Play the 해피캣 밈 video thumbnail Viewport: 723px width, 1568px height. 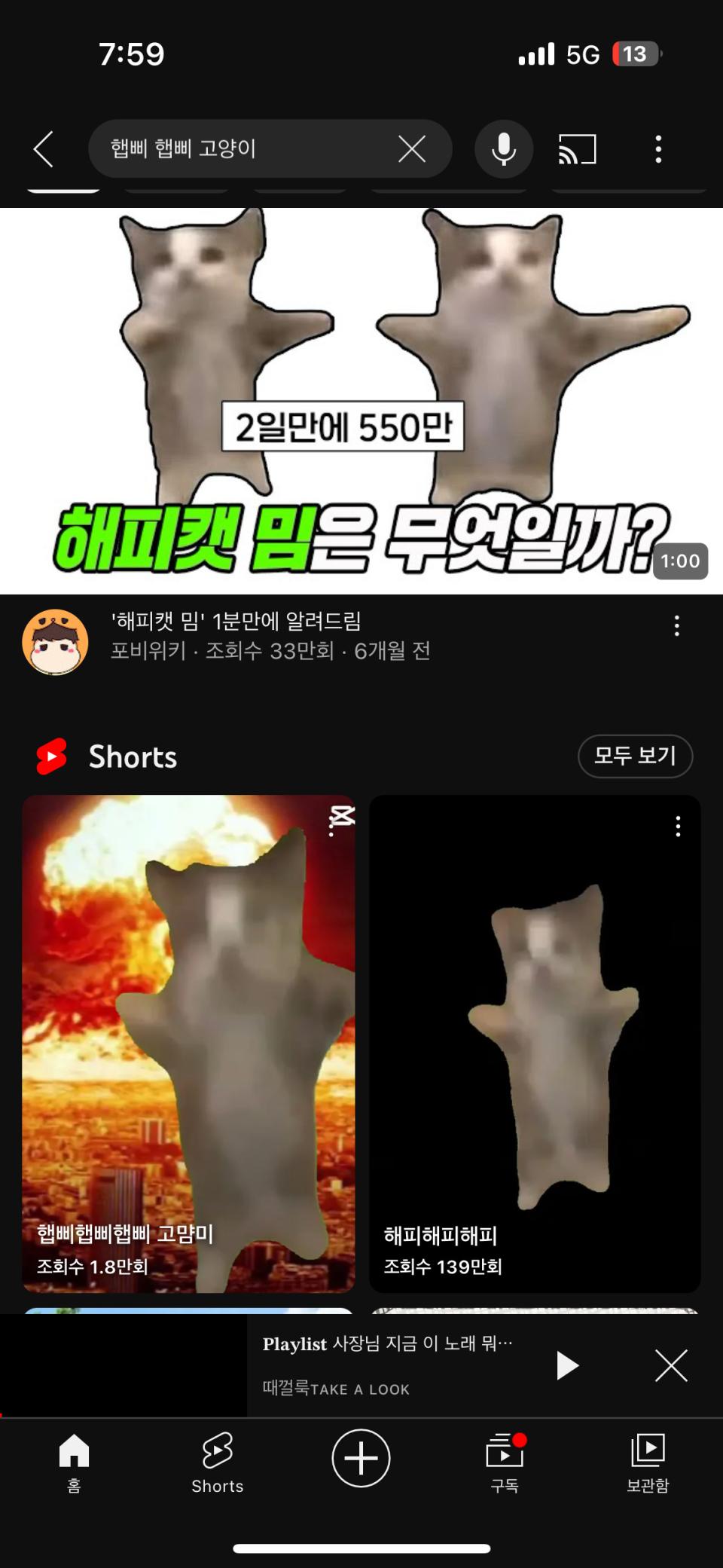pyautogui.click(x=361, y=400)
